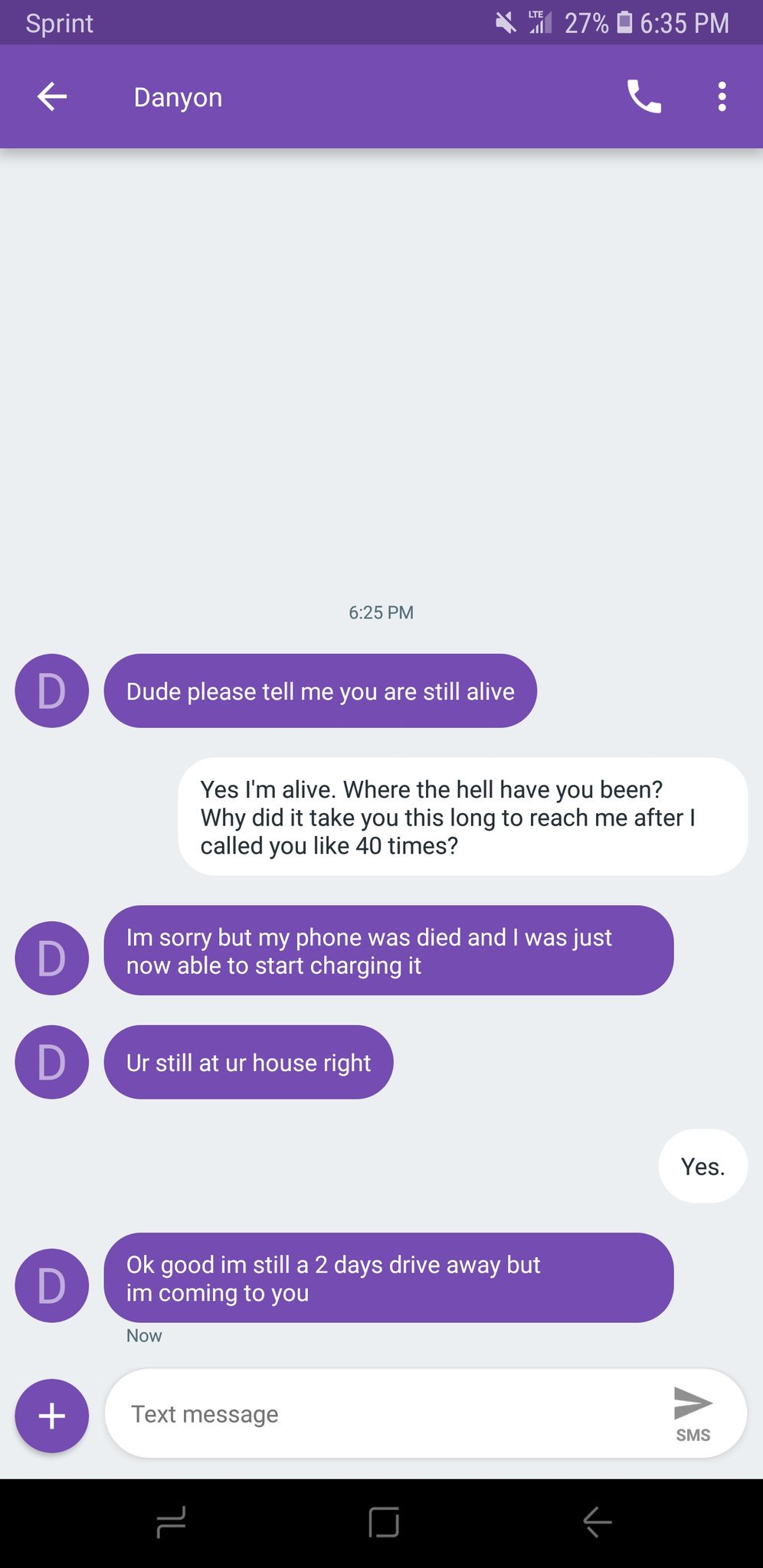Tap the plus button to add attachment
The image size is (763, 1568).
pyautogui.click(x=52, y=1416)
